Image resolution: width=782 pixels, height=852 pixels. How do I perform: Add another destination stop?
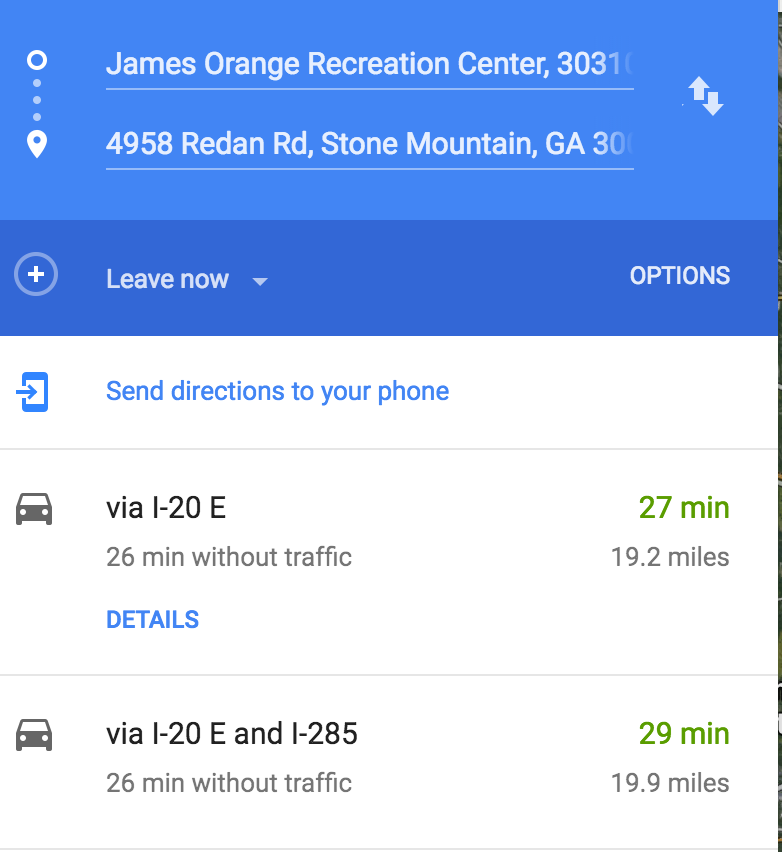click(36, 274)
